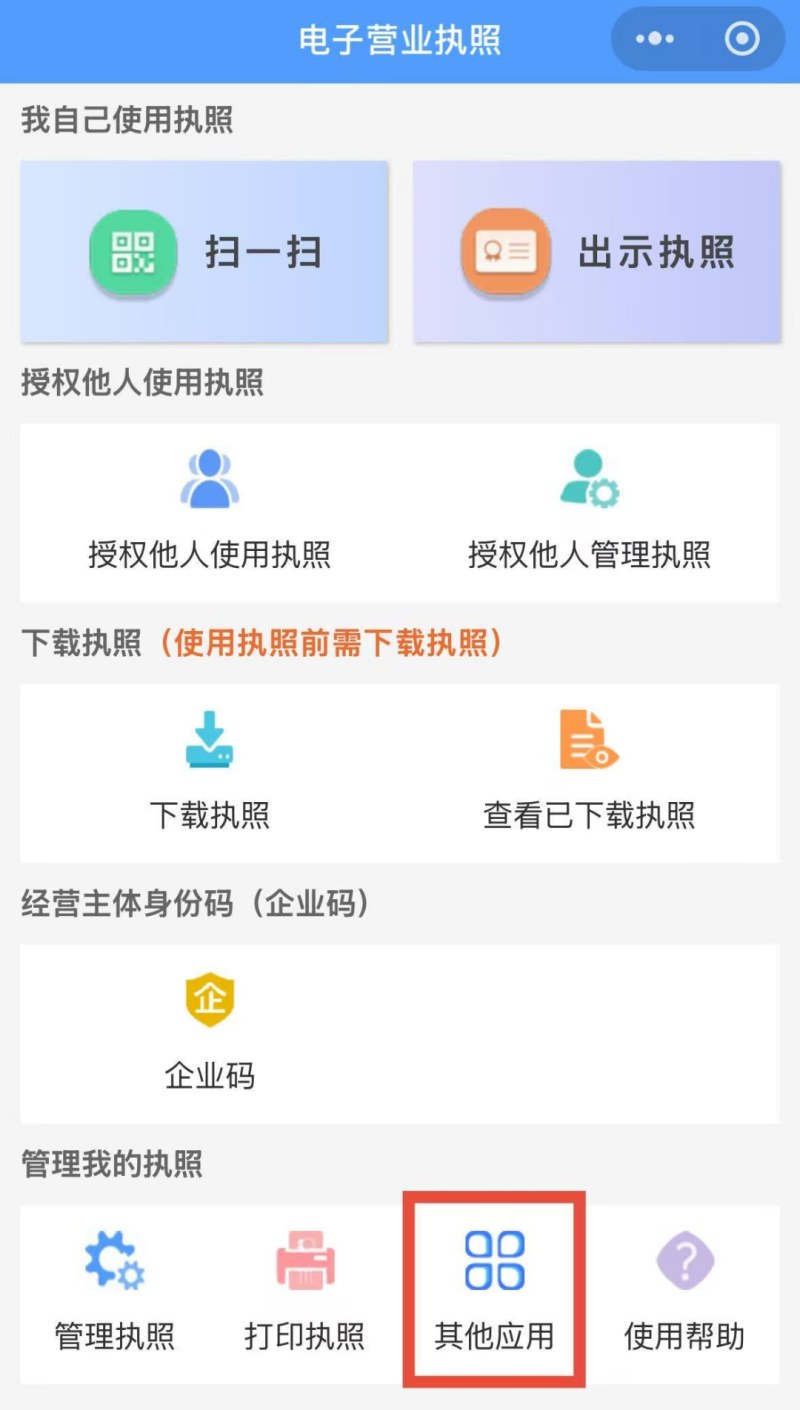Image resolution: width=800 pixels, height=1410 pixels.
Task: Open 扫一扫 to scan a code
Action: [x=204, y=252]
